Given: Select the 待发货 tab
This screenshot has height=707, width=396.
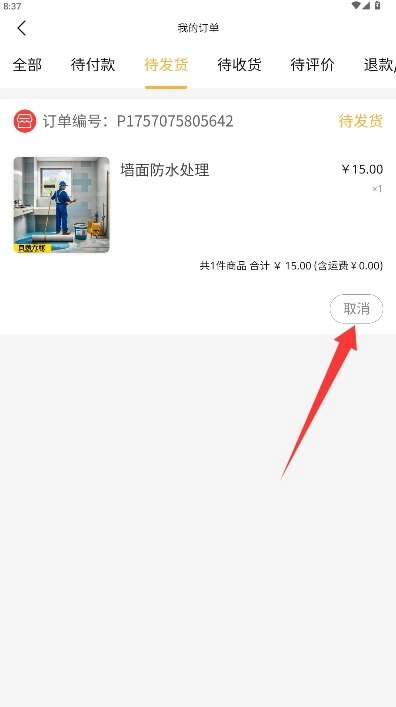Looking at the screenshot, I should (166, 64).
